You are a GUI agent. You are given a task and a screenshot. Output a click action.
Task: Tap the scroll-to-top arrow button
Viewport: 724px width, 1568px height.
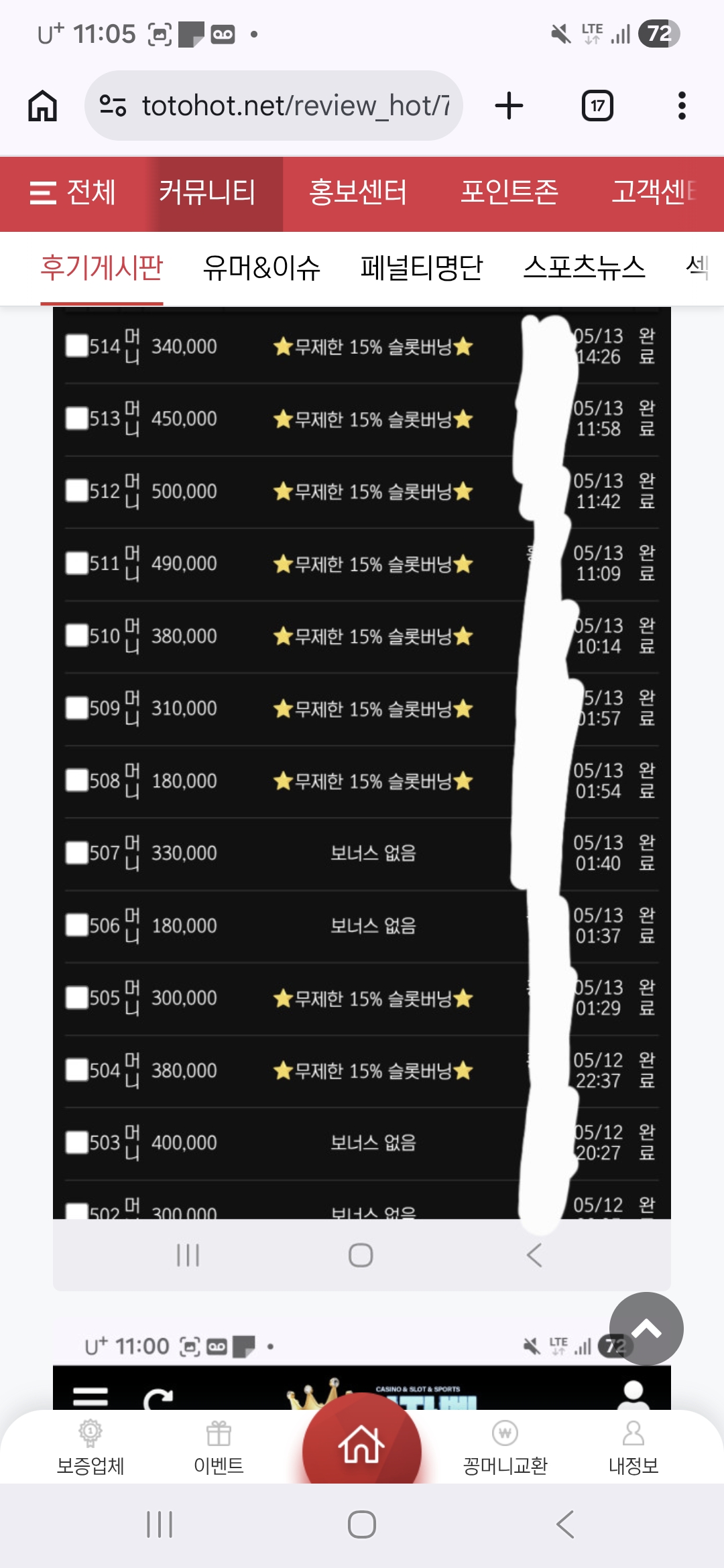click(646, 1329)
